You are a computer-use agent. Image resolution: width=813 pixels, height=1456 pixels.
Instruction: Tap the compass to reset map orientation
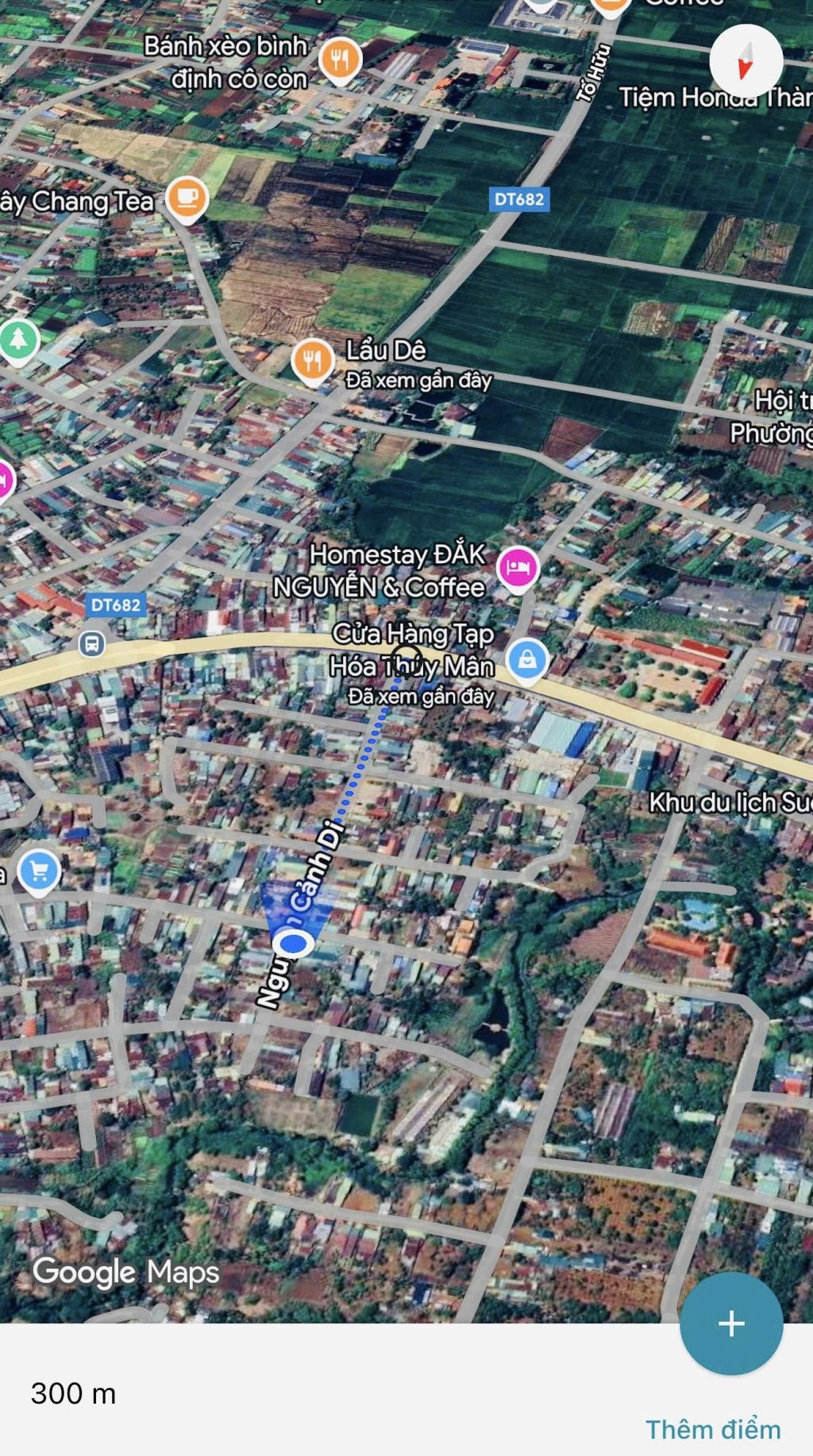point(746,61)
